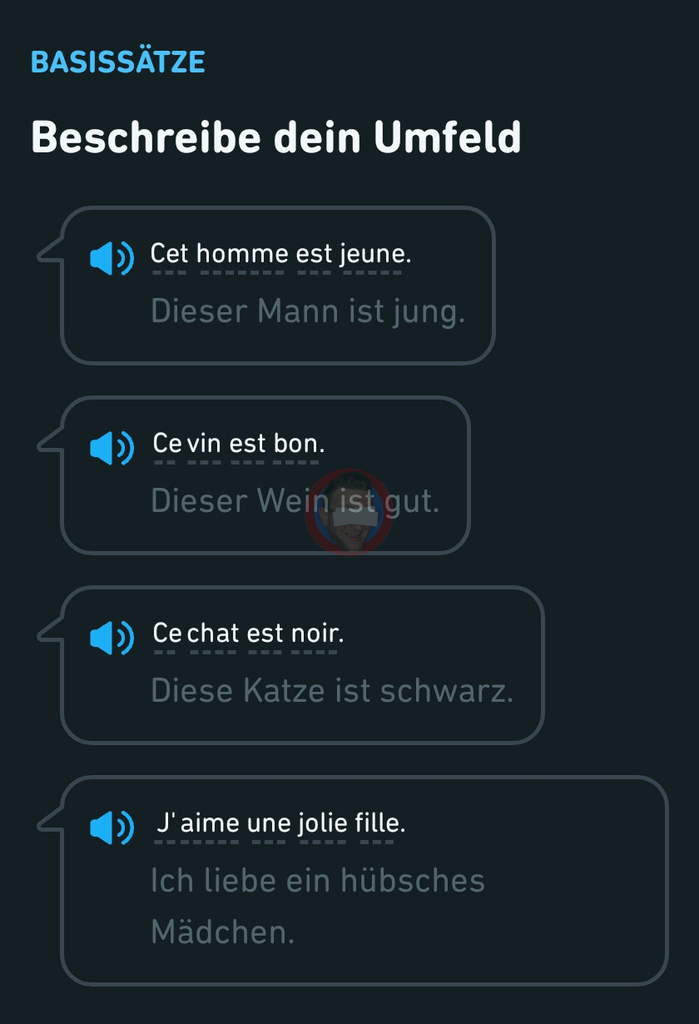Tap the underlined word "jeune"
The image size is (699, 1024).
pos(374,255)
